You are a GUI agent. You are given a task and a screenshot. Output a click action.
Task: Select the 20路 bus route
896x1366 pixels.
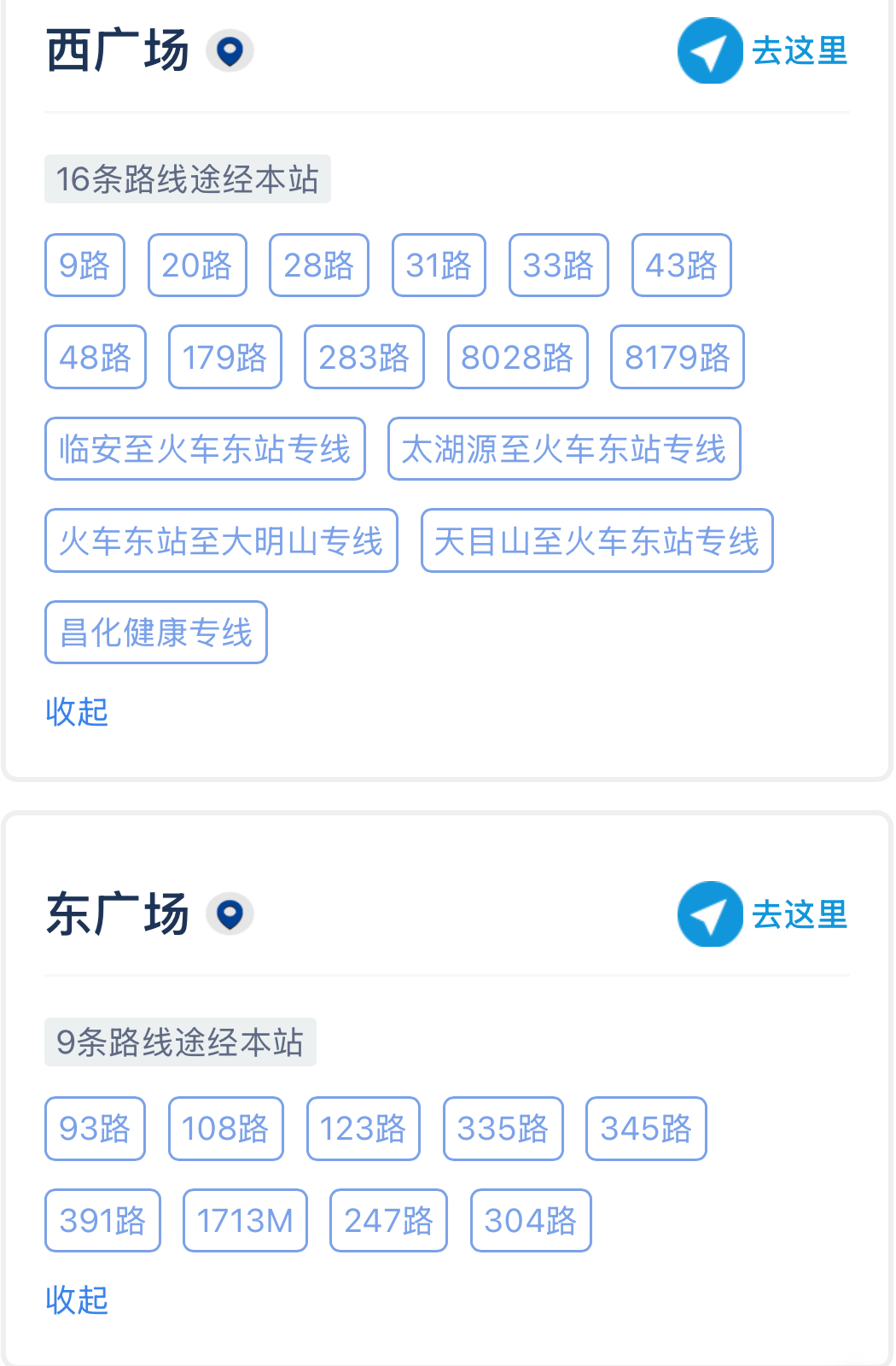pos(197,265)
